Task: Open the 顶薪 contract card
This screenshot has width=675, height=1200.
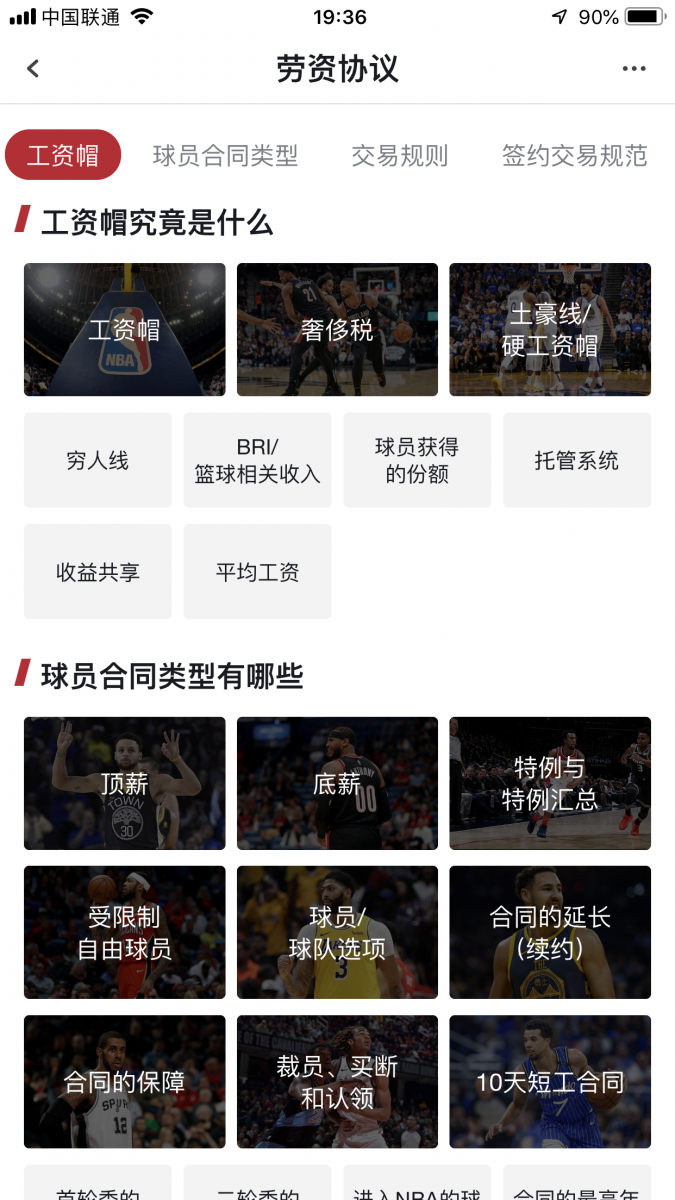Action: tap(125, 783)
